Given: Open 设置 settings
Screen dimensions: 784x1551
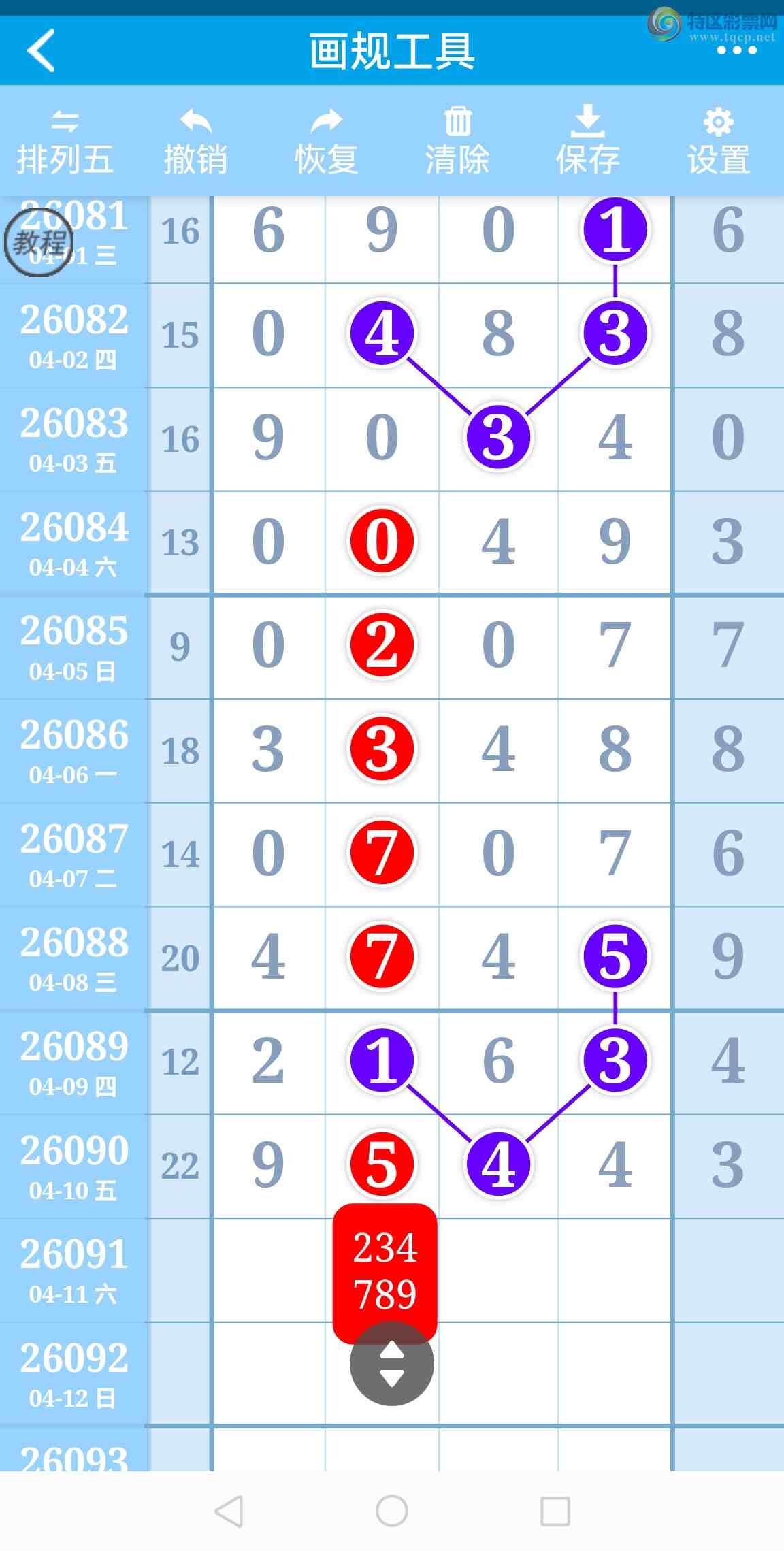Looking at the screenshot, I should coord(719,143).
